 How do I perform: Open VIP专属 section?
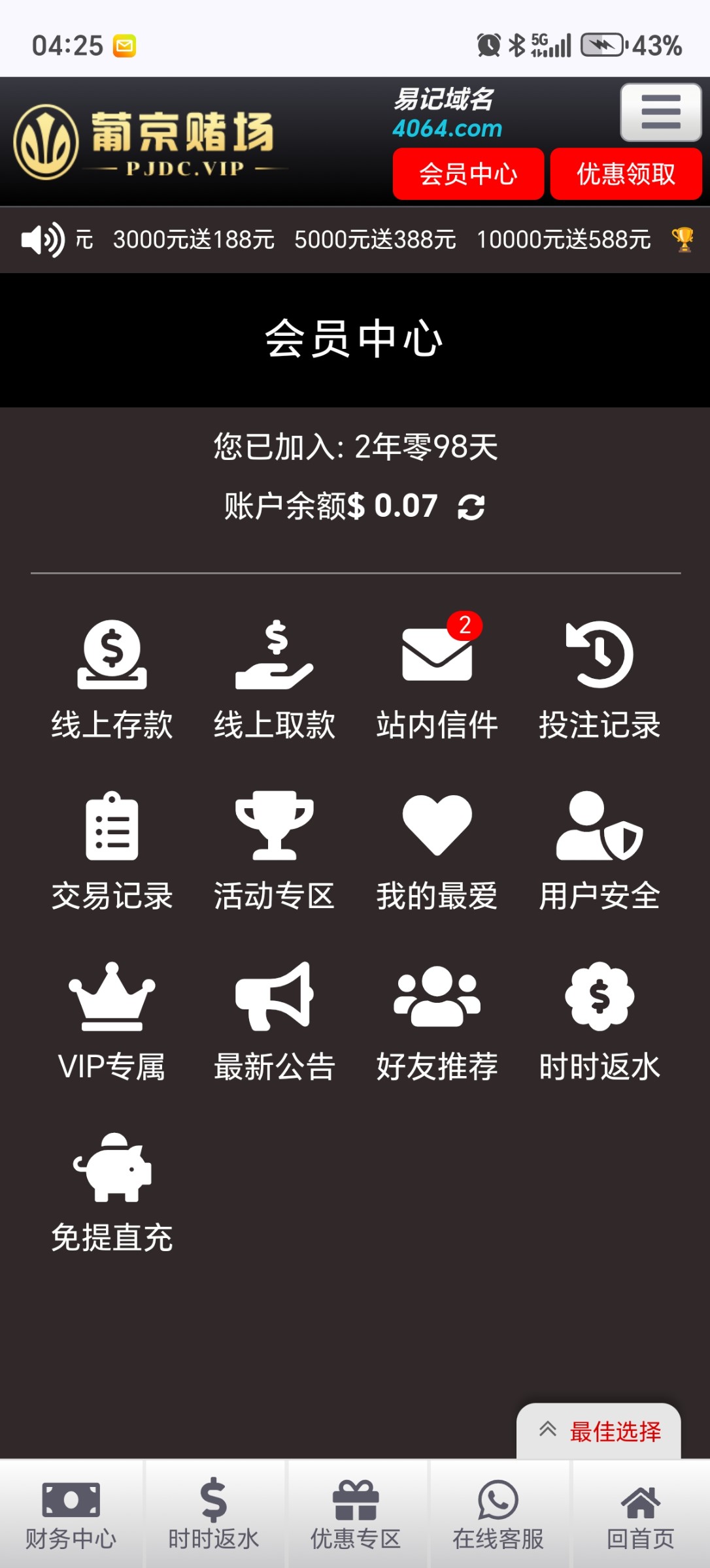[112, 1022]
